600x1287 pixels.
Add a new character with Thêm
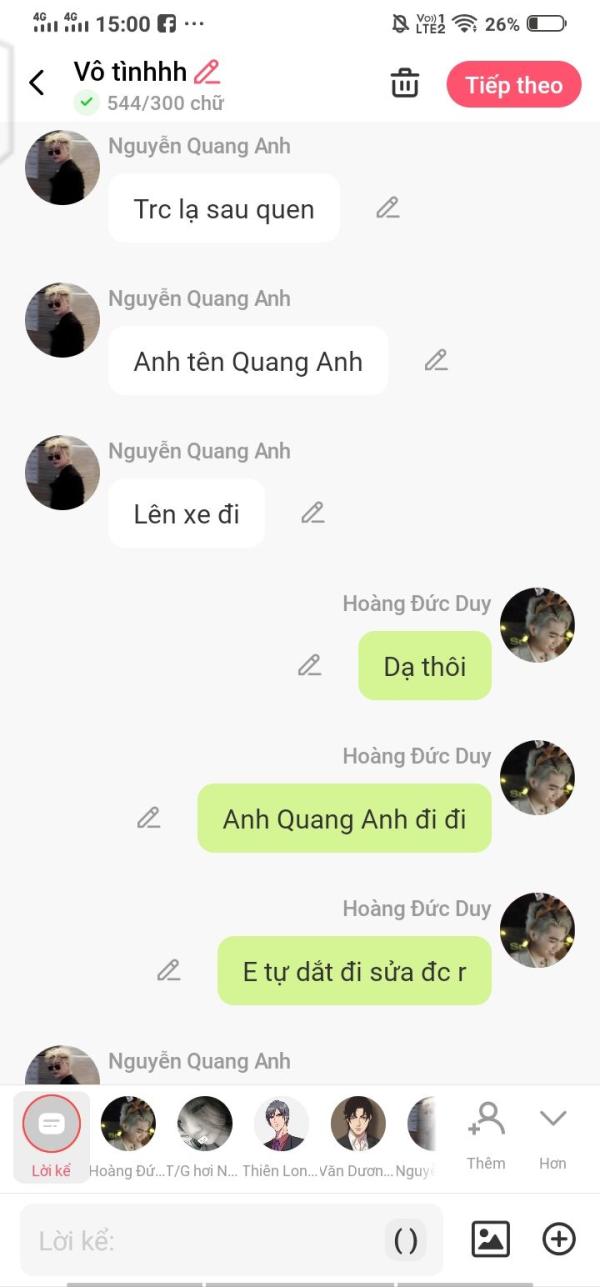point(486,1133)
